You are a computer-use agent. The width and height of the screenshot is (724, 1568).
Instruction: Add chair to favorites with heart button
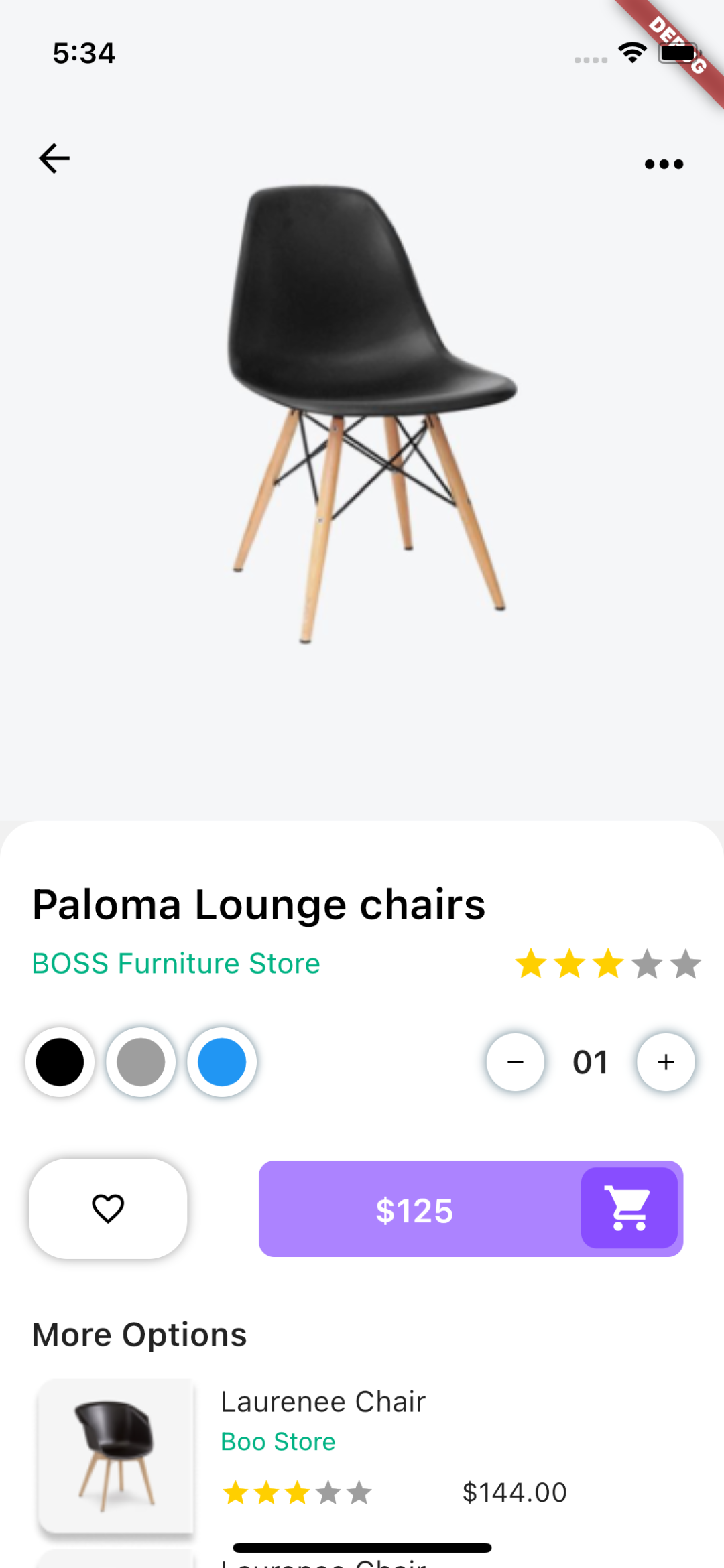pos(108,1209)
